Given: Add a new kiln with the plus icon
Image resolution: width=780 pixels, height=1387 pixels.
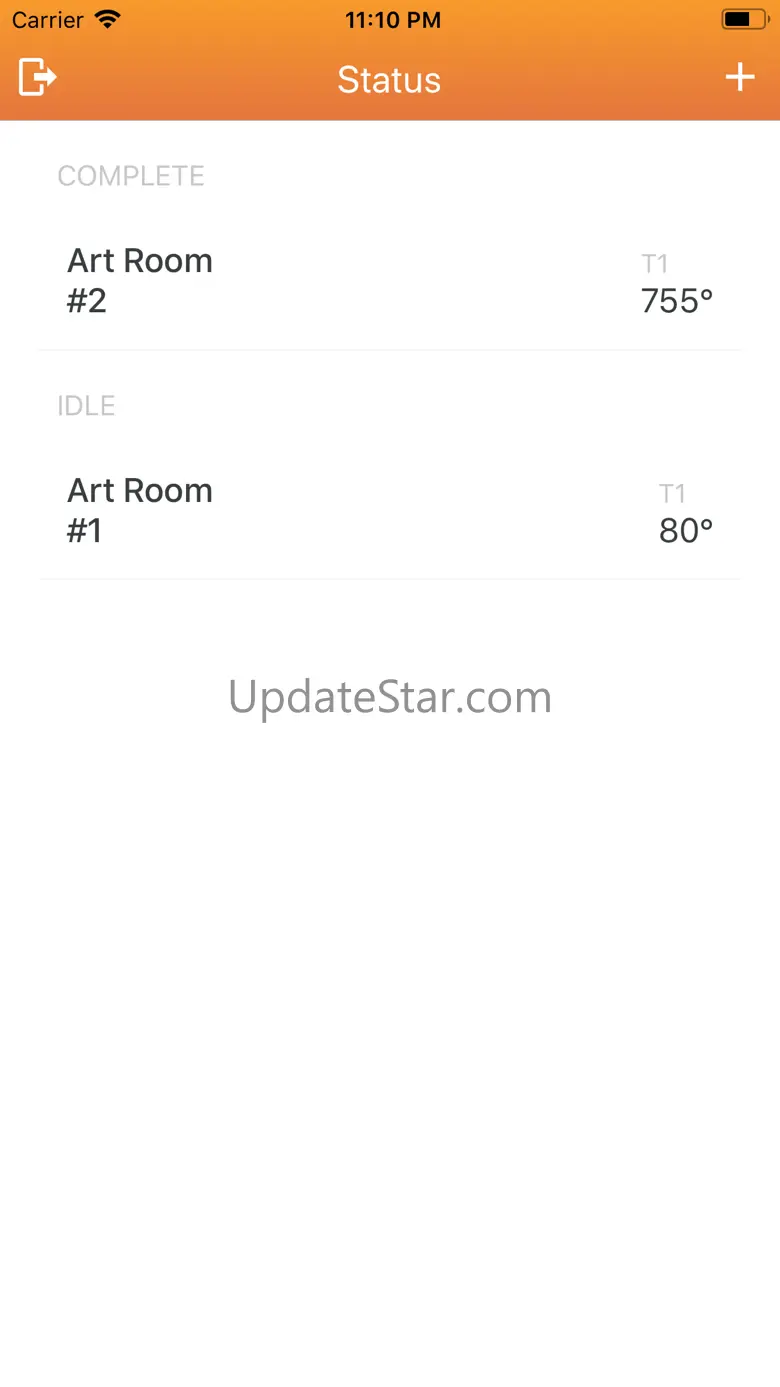Looking at the screenshot, I should click(x=740, y=77).
